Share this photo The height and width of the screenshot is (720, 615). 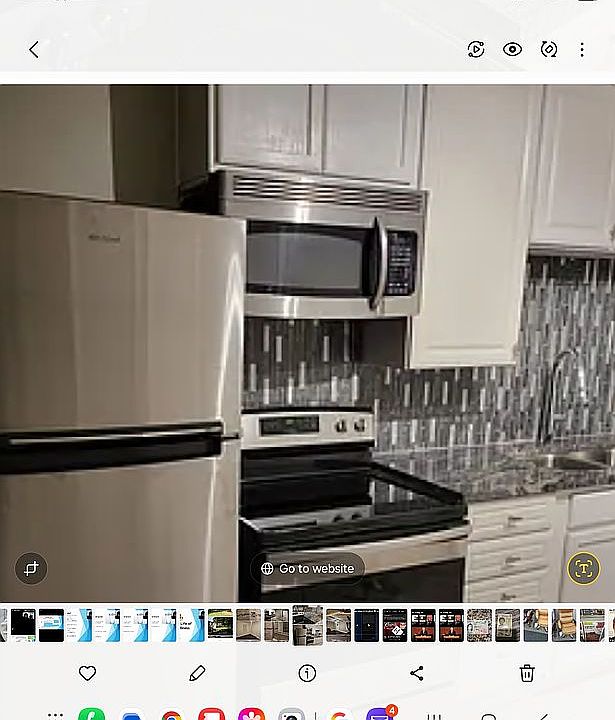pos(417,673)
